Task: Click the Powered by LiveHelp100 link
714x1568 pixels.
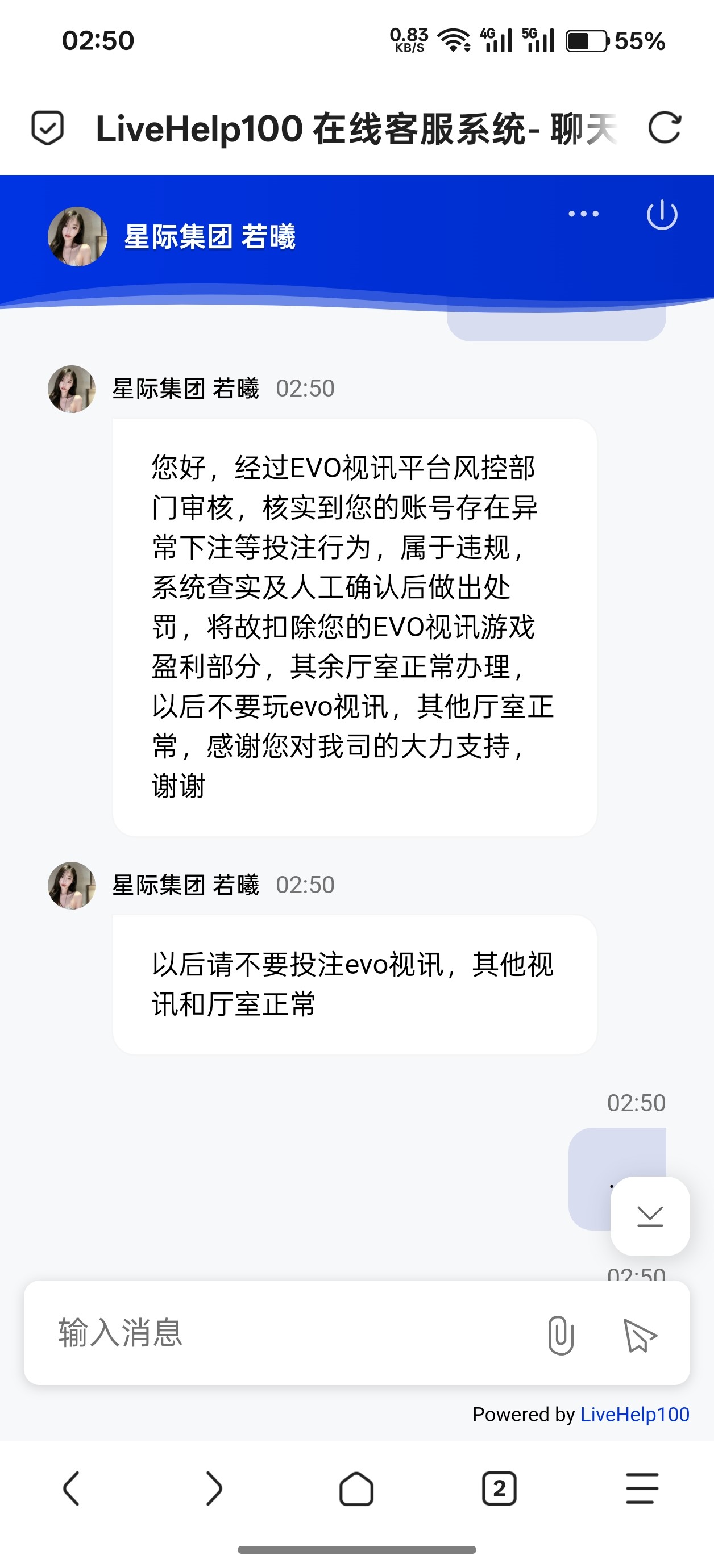Action: point(634,1414)
